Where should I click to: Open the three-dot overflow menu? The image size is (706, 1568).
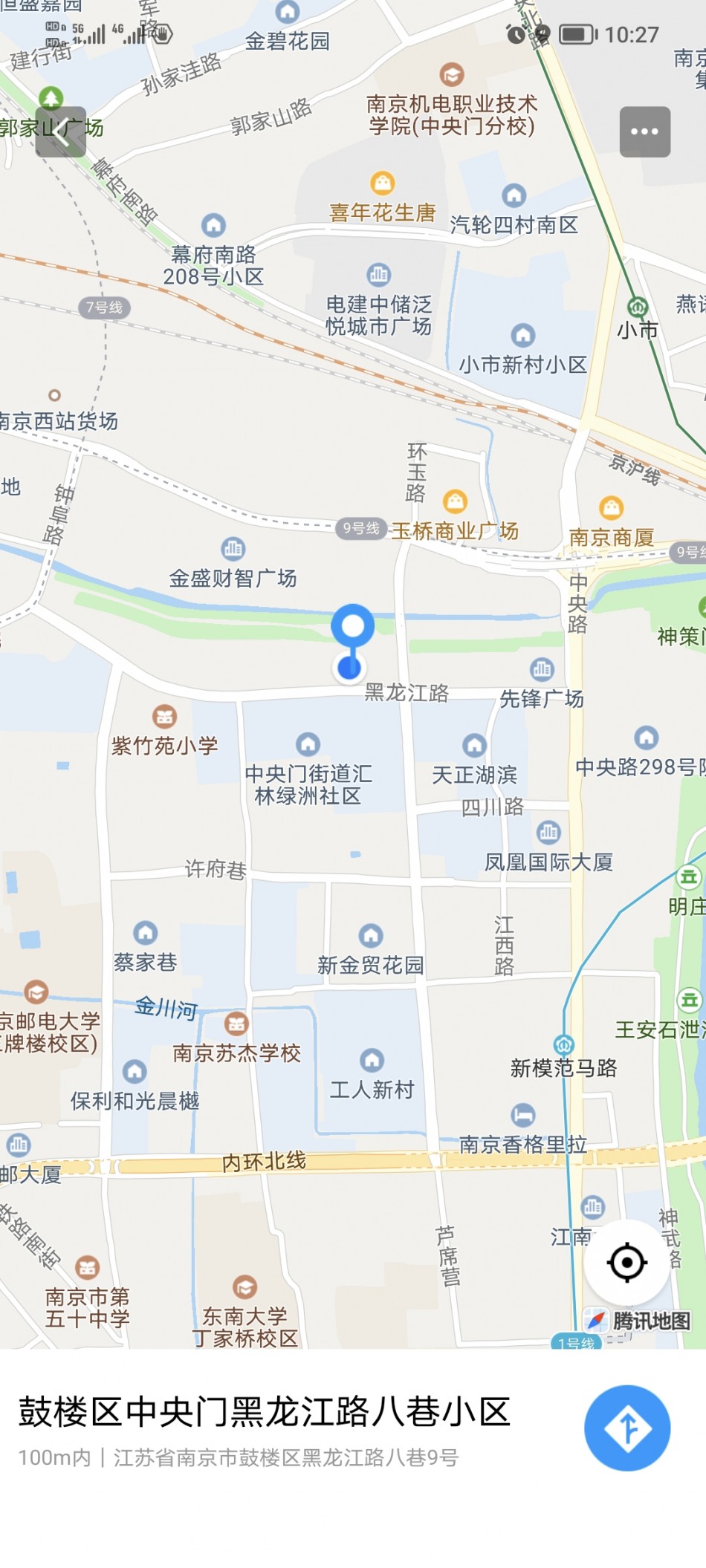(644, 132)
